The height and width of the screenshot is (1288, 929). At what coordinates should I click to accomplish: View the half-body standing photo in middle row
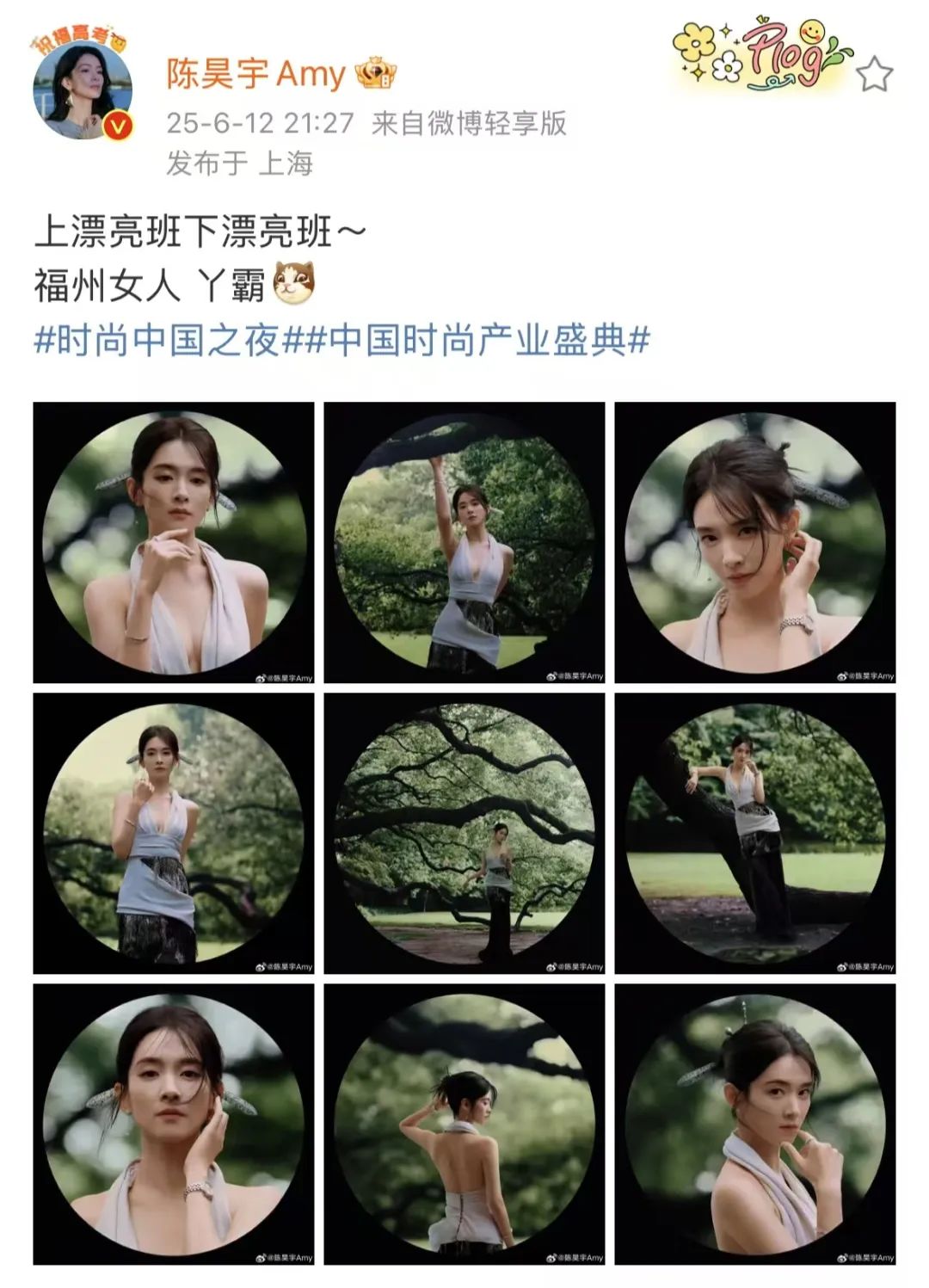coord(174,834)
